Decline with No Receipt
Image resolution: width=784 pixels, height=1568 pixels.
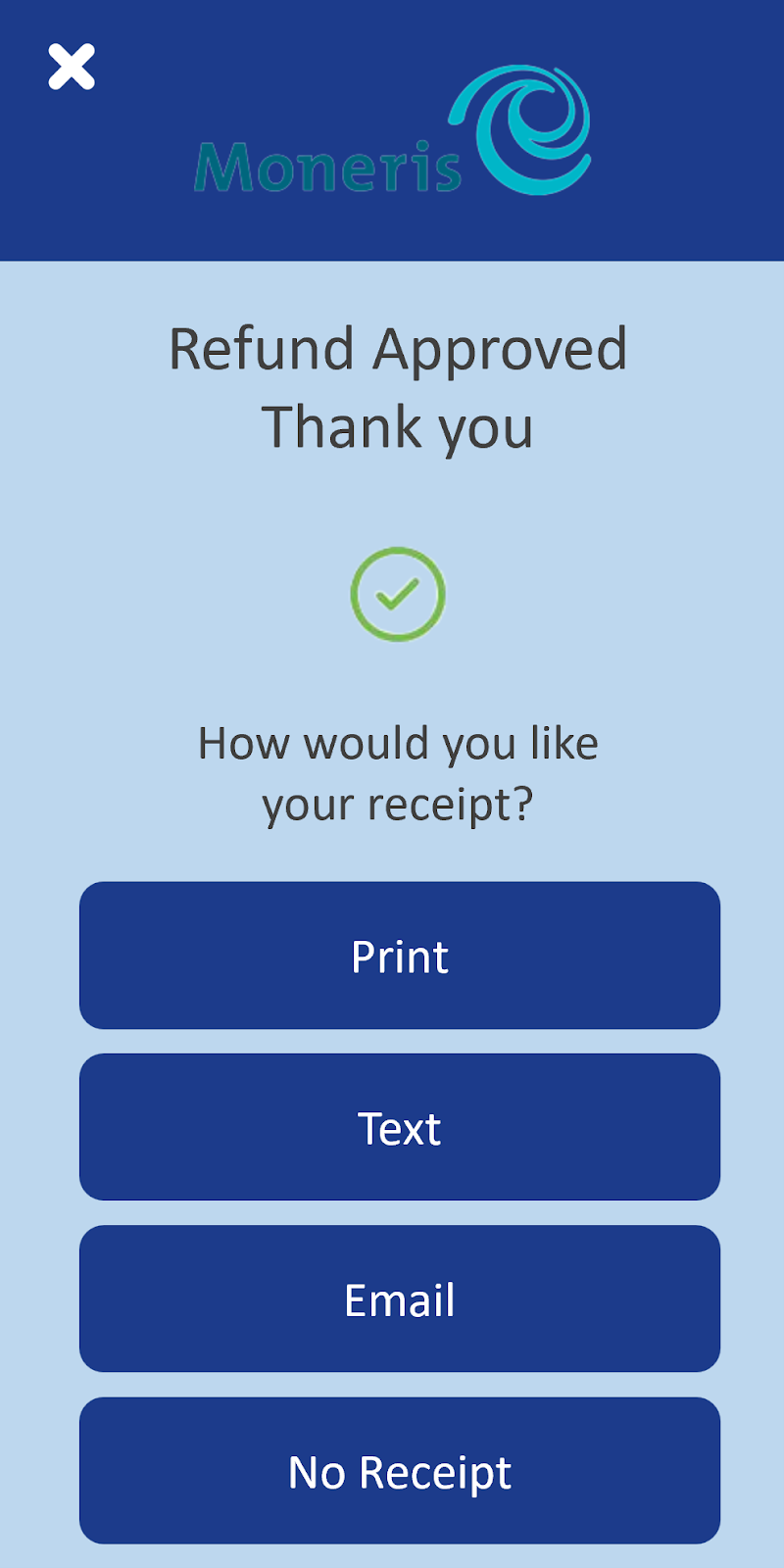coord(400,1471)
